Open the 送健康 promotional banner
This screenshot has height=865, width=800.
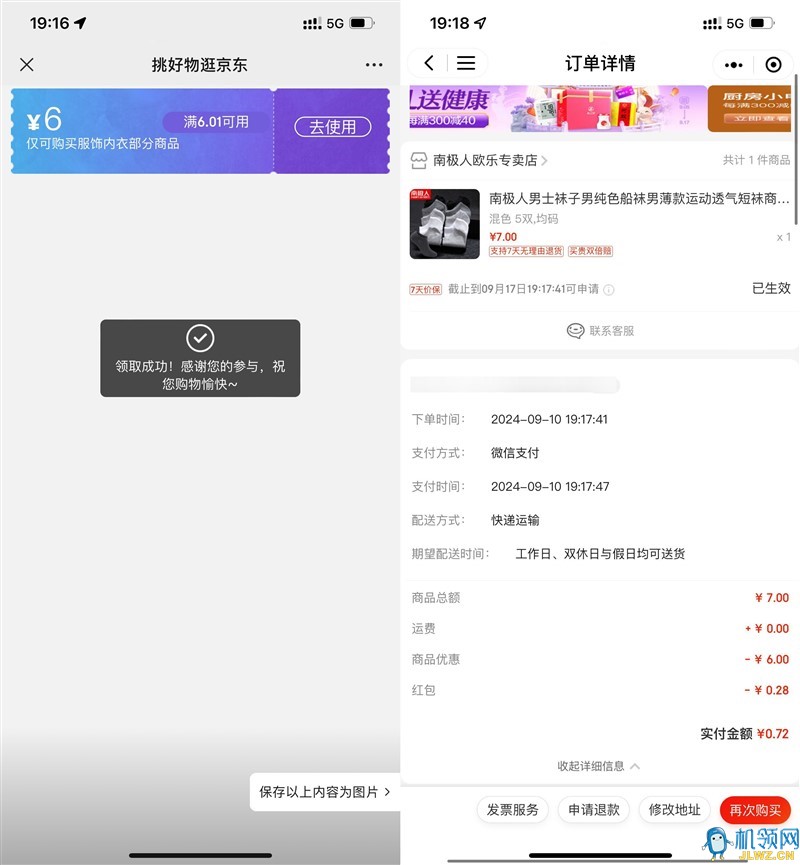550,108
